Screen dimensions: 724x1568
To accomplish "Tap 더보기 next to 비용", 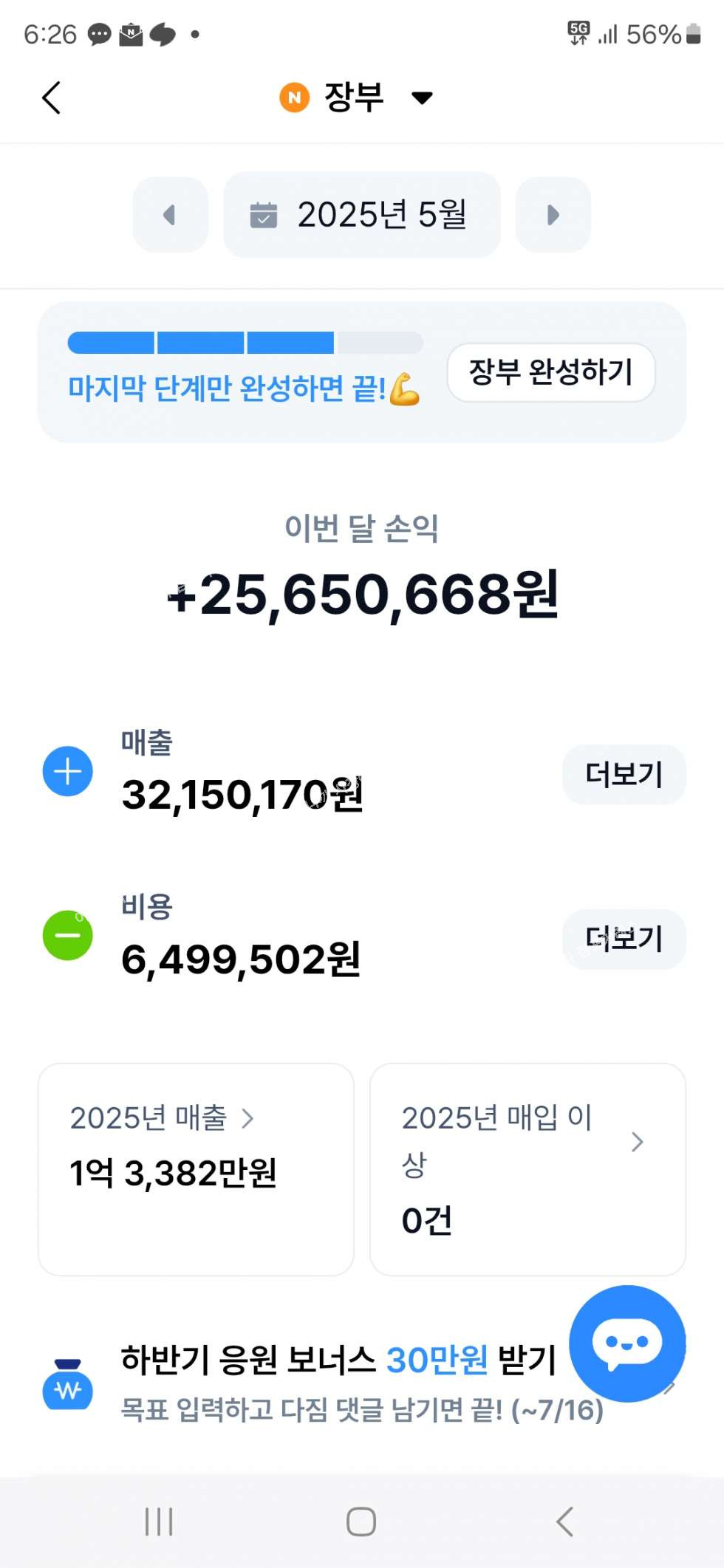I will pos(624,939).
